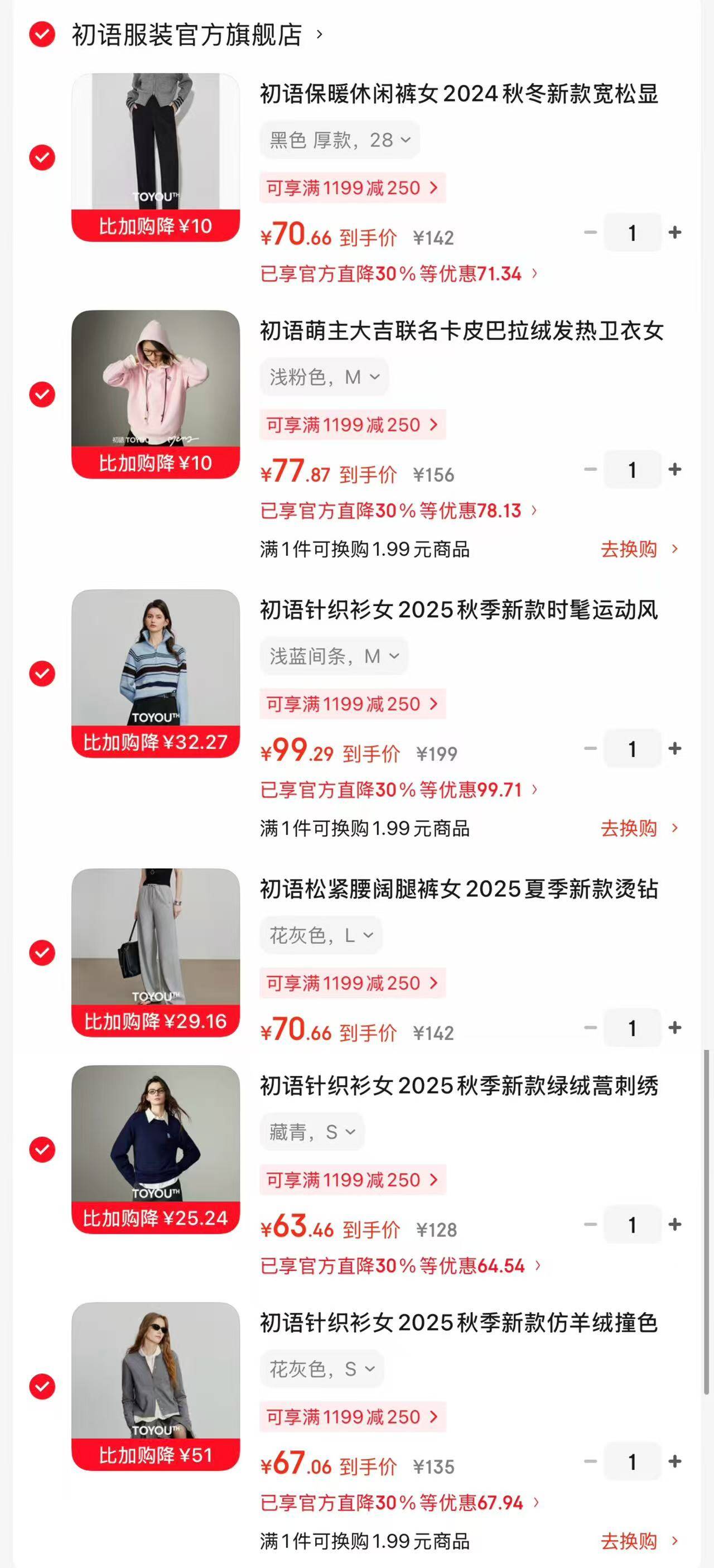714x1568 pixels.
Task: Uncheck the whole 初语服装官方旗舰店 store selection
Action: tap(42, 35)
